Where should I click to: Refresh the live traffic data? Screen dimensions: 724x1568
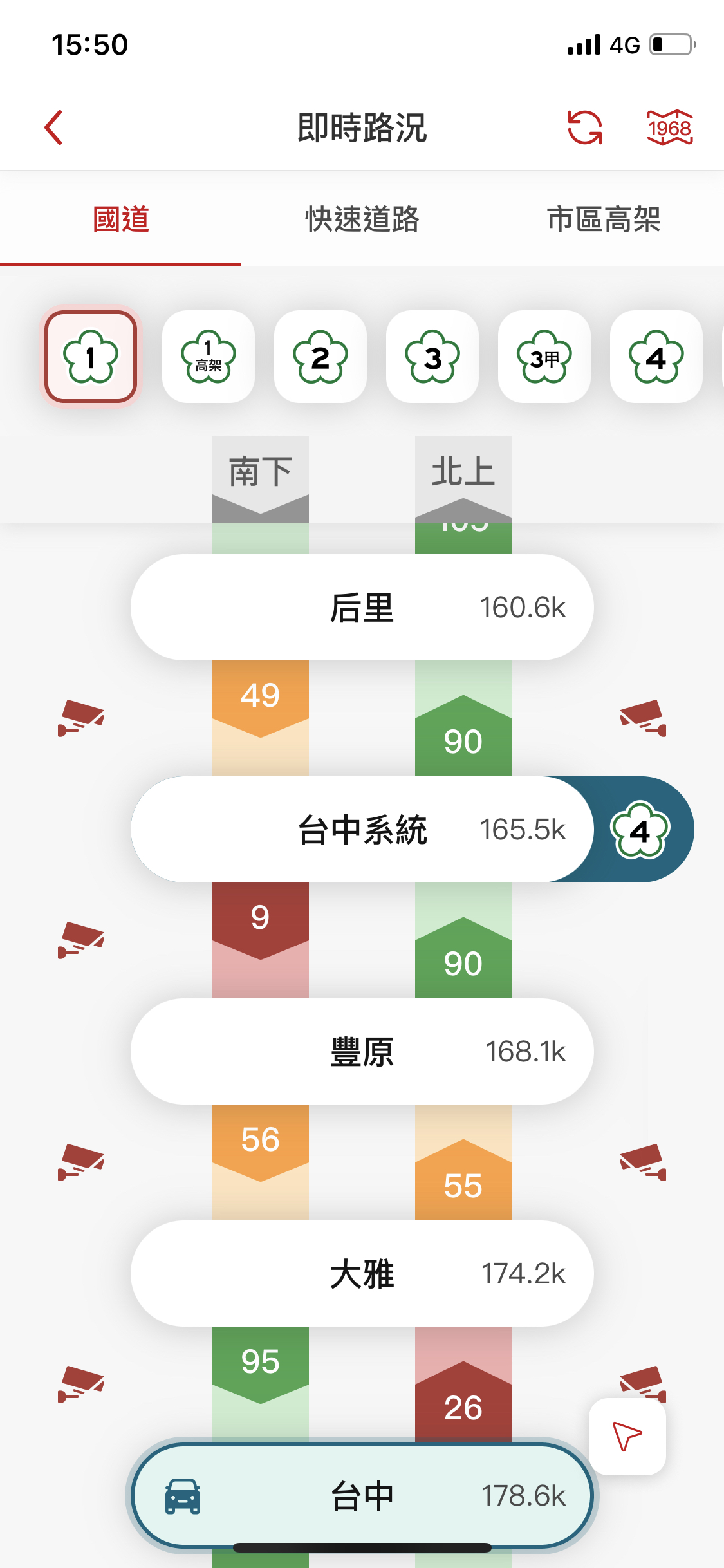tap(584, 127)
